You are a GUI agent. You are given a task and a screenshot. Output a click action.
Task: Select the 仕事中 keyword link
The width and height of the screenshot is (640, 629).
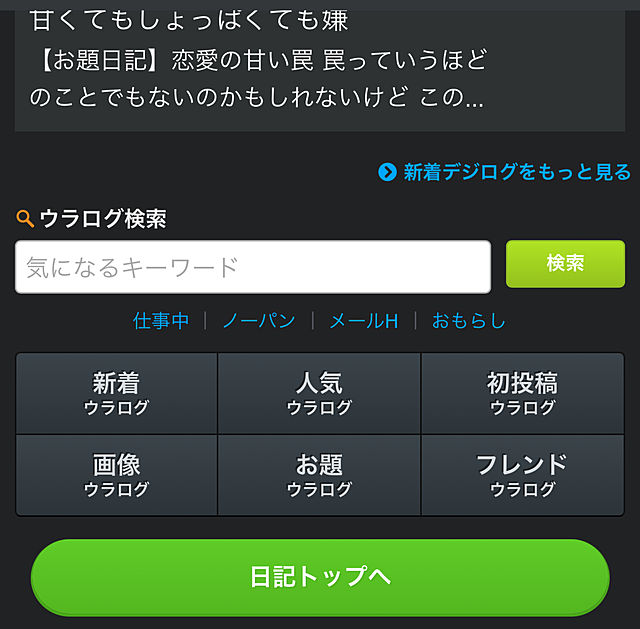point(161,321)
